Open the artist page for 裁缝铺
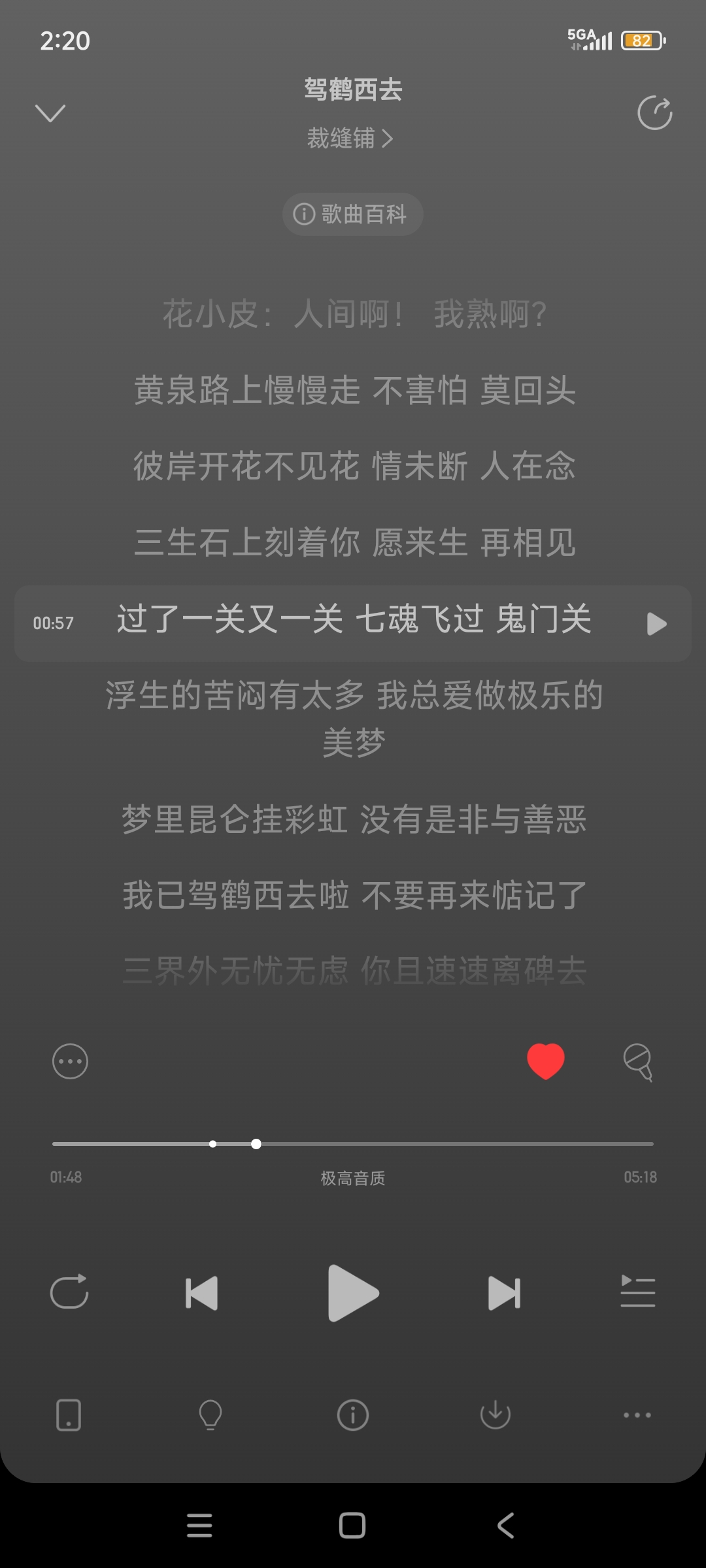This screenshot has height=1568, width=706. pos(350,138)
